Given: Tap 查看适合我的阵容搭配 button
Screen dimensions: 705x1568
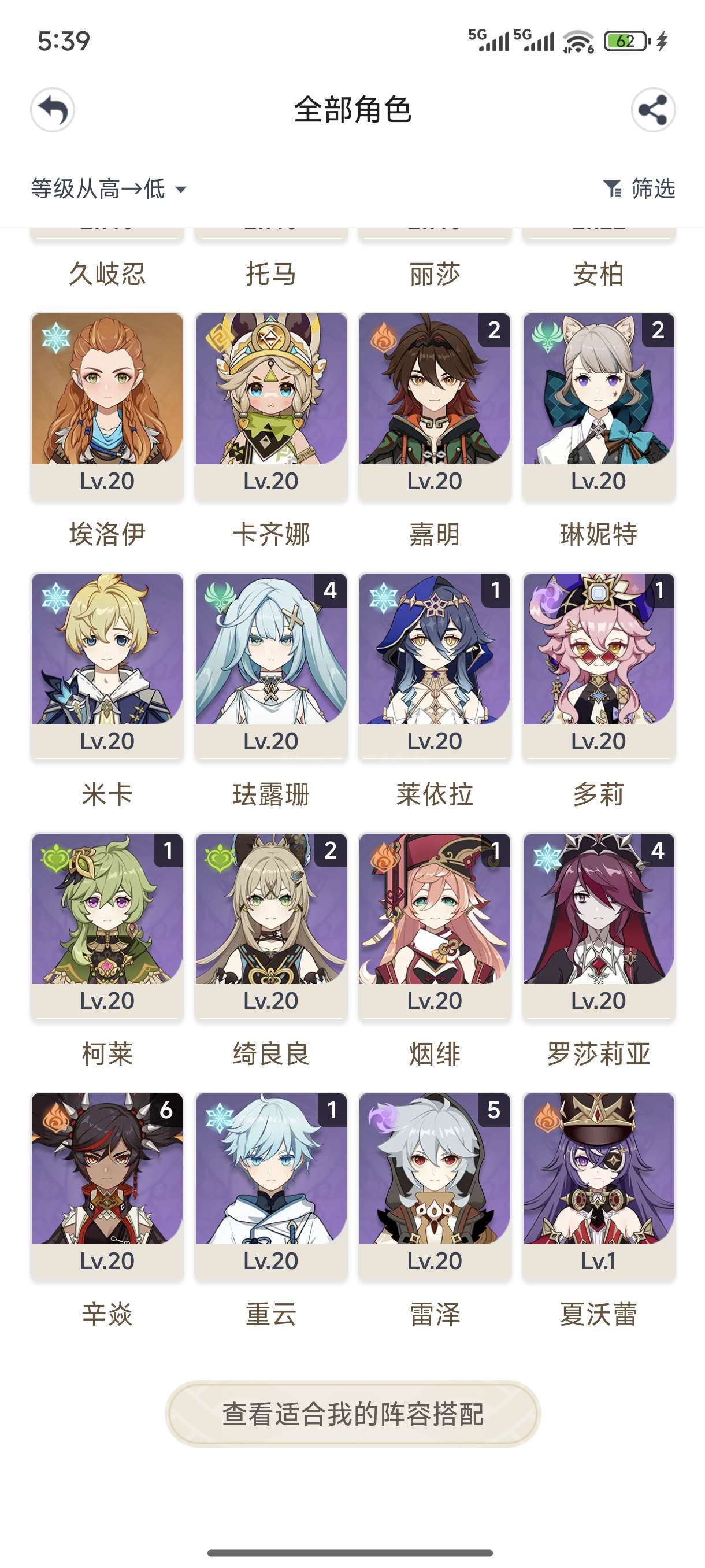Looking at the screenshot, I should coord(353,1414).
